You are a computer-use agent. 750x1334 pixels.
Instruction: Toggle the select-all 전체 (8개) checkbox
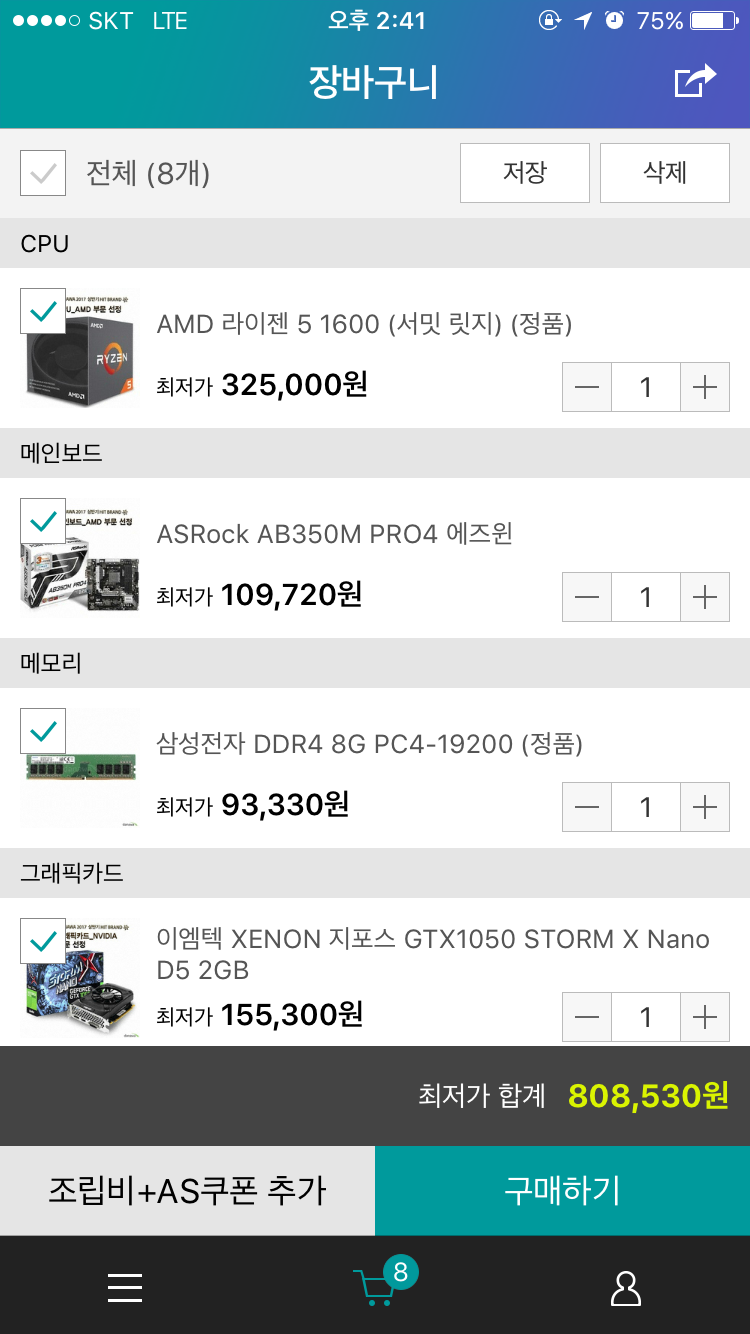43,173
